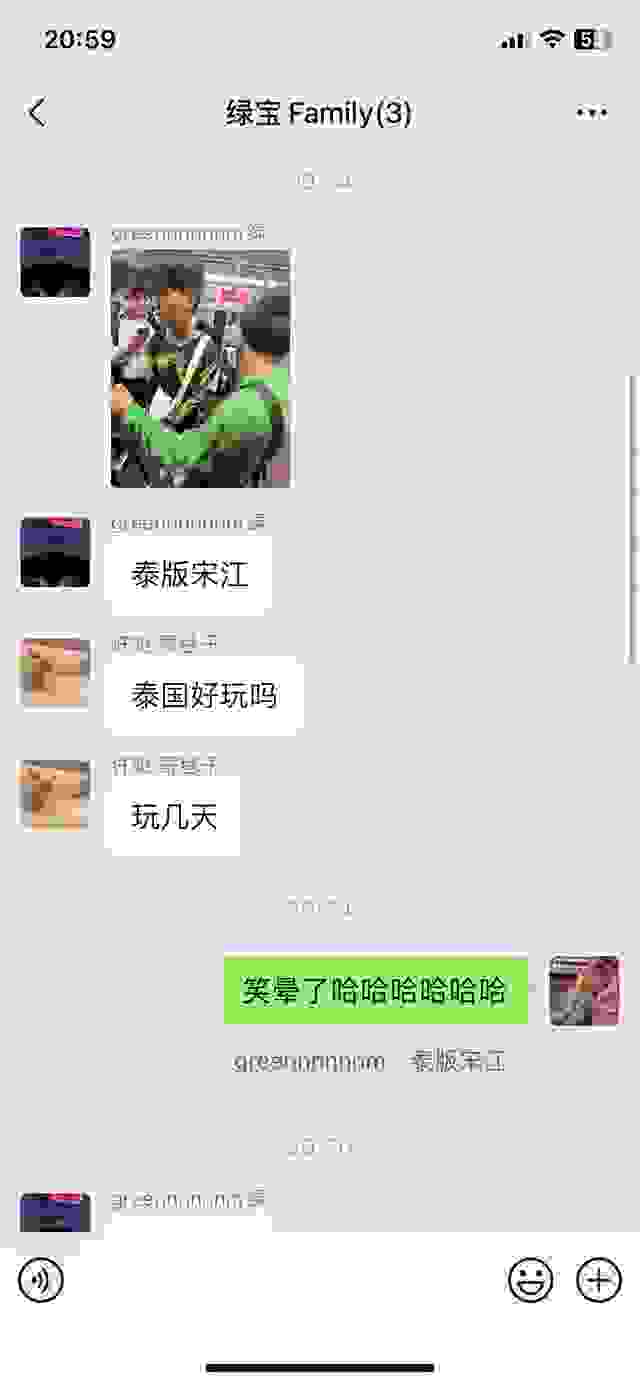Open avatar of sender of 泰国好玩吗

(x=55, y=674)
